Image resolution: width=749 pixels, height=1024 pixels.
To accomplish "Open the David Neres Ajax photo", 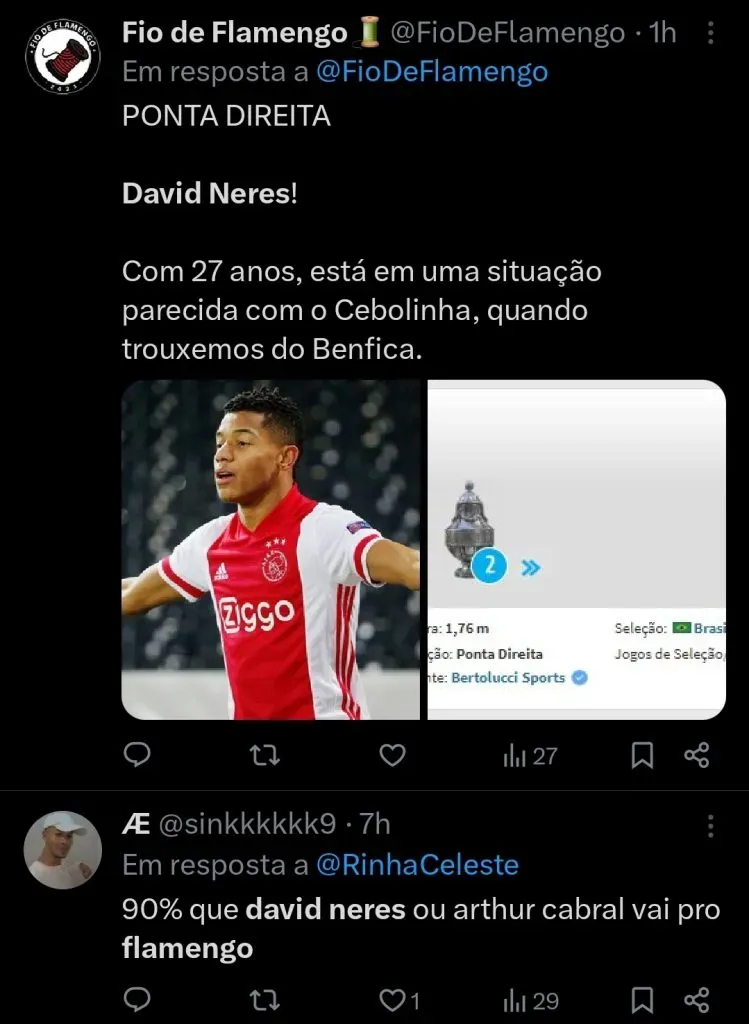I will [270, 549].
